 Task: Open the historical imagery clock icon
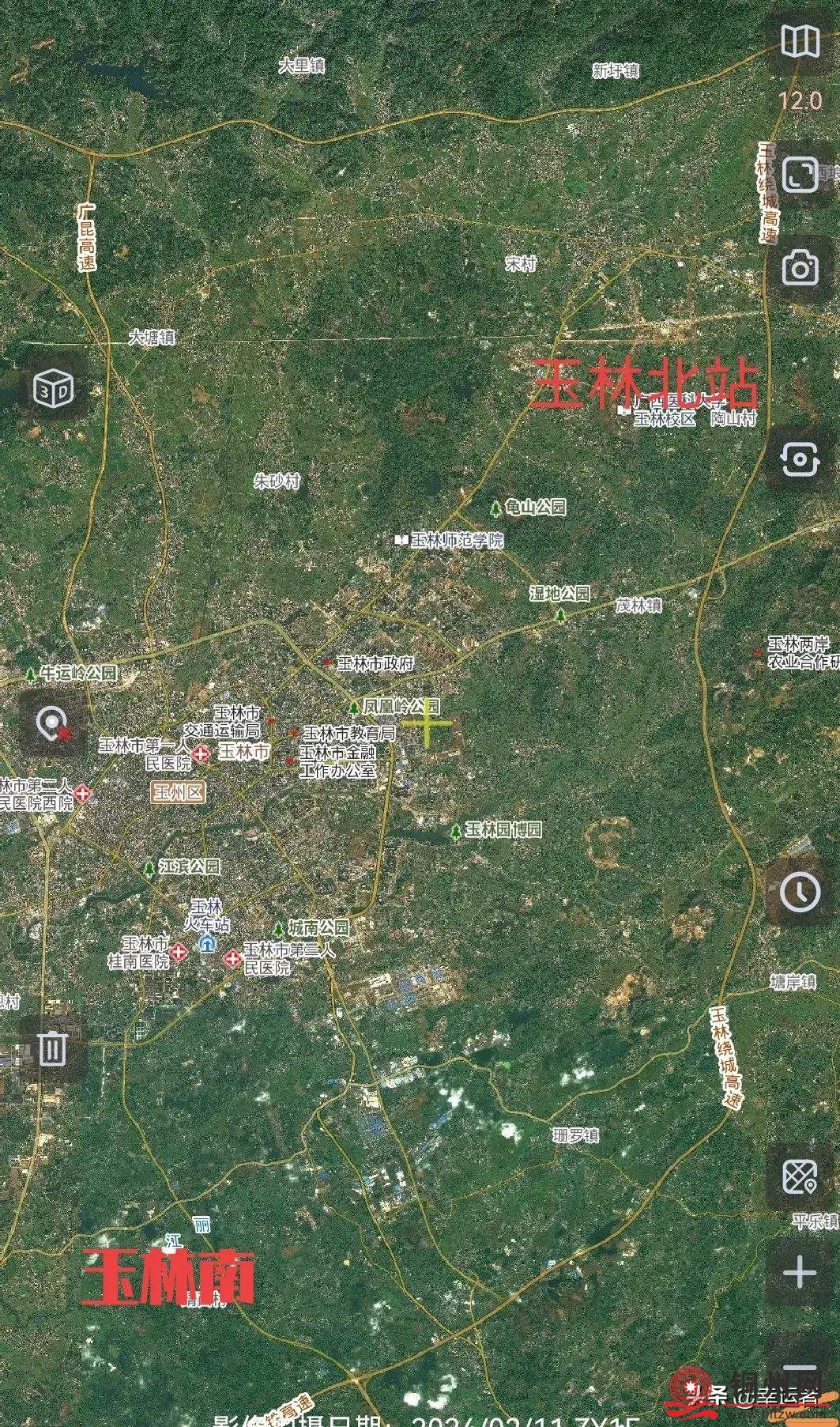coord(800,891)
